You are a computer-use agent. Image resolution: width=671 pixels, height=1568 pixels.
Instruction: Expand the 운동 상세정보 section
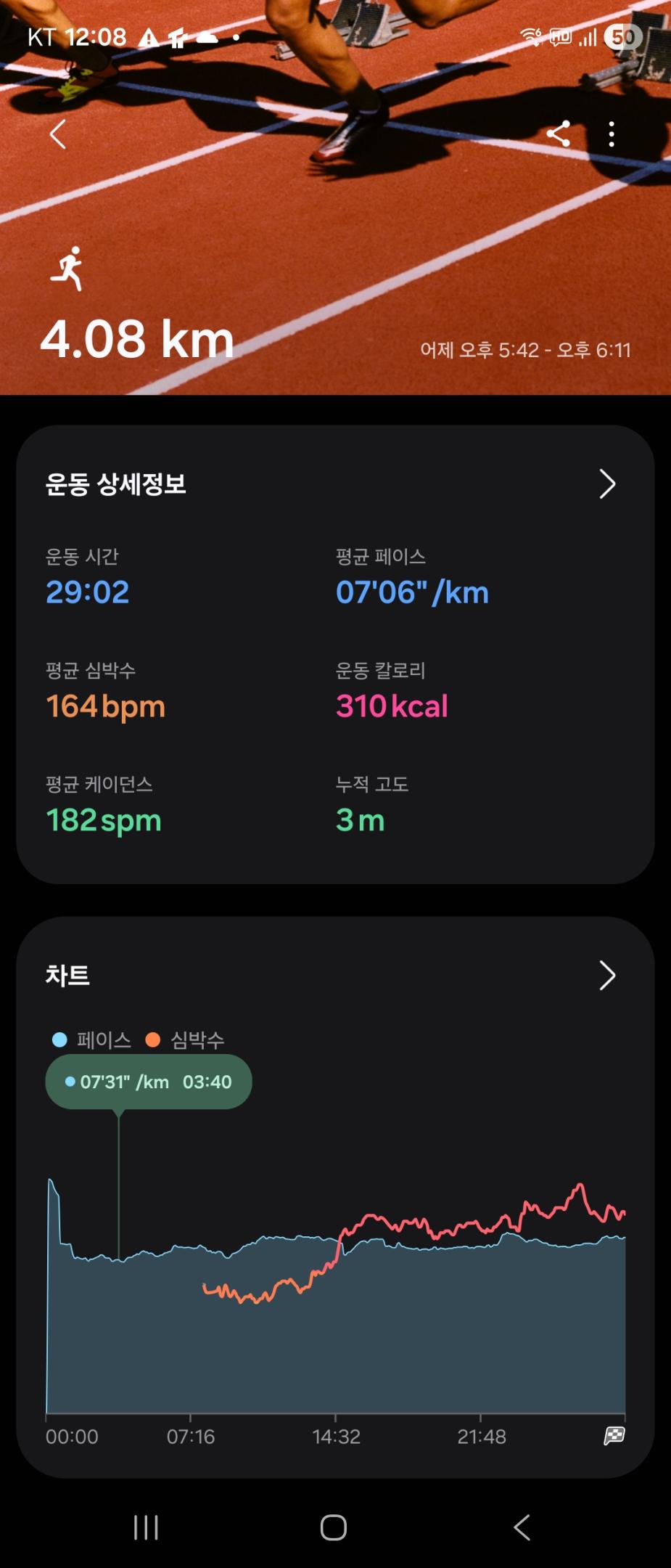click(608, 483)
